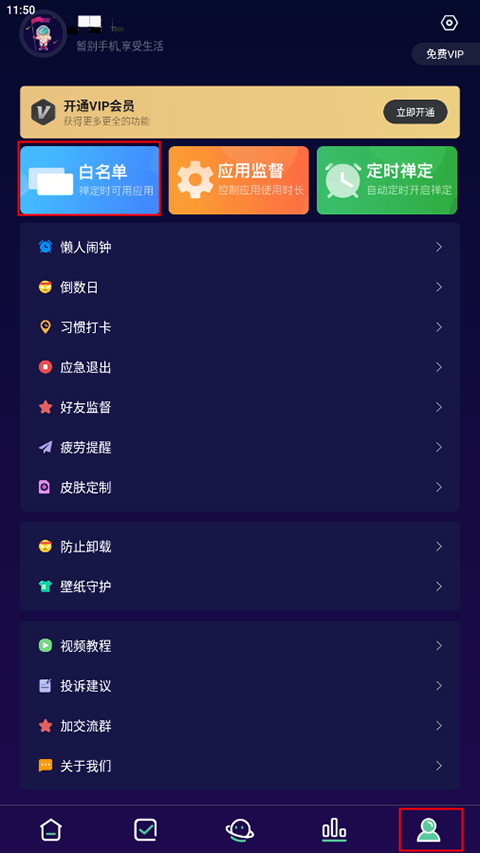Open 壁纸守护
The width and height of the screenshot is (480, 853).
[x=240, y=586]
